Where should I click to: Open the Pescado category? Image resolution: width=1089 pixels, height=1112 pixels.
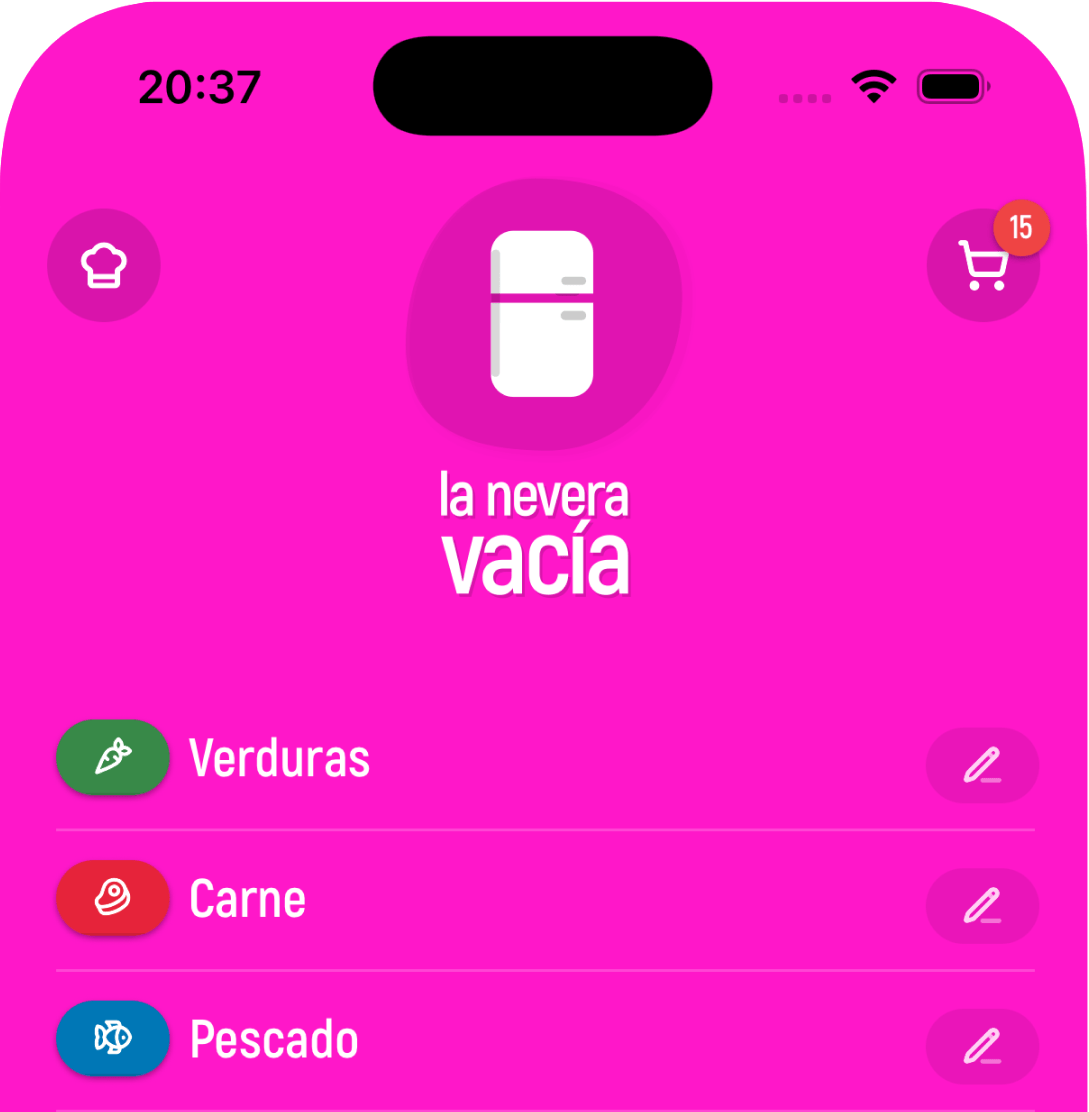272,1039
